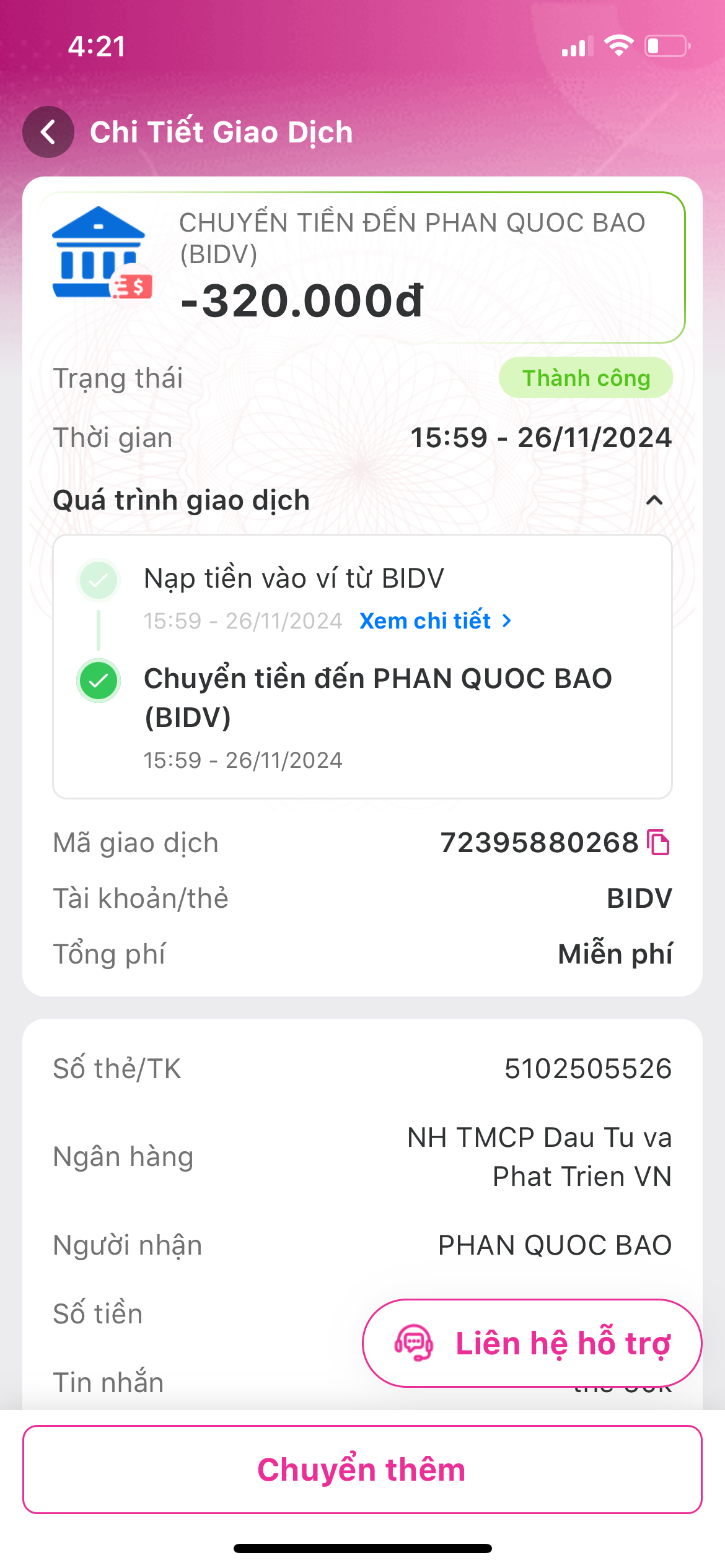Image resolution: width=725 pixels, height=1568 pixels.
Task: Copy transaction code 72395880268
Action: click(658, 843)
